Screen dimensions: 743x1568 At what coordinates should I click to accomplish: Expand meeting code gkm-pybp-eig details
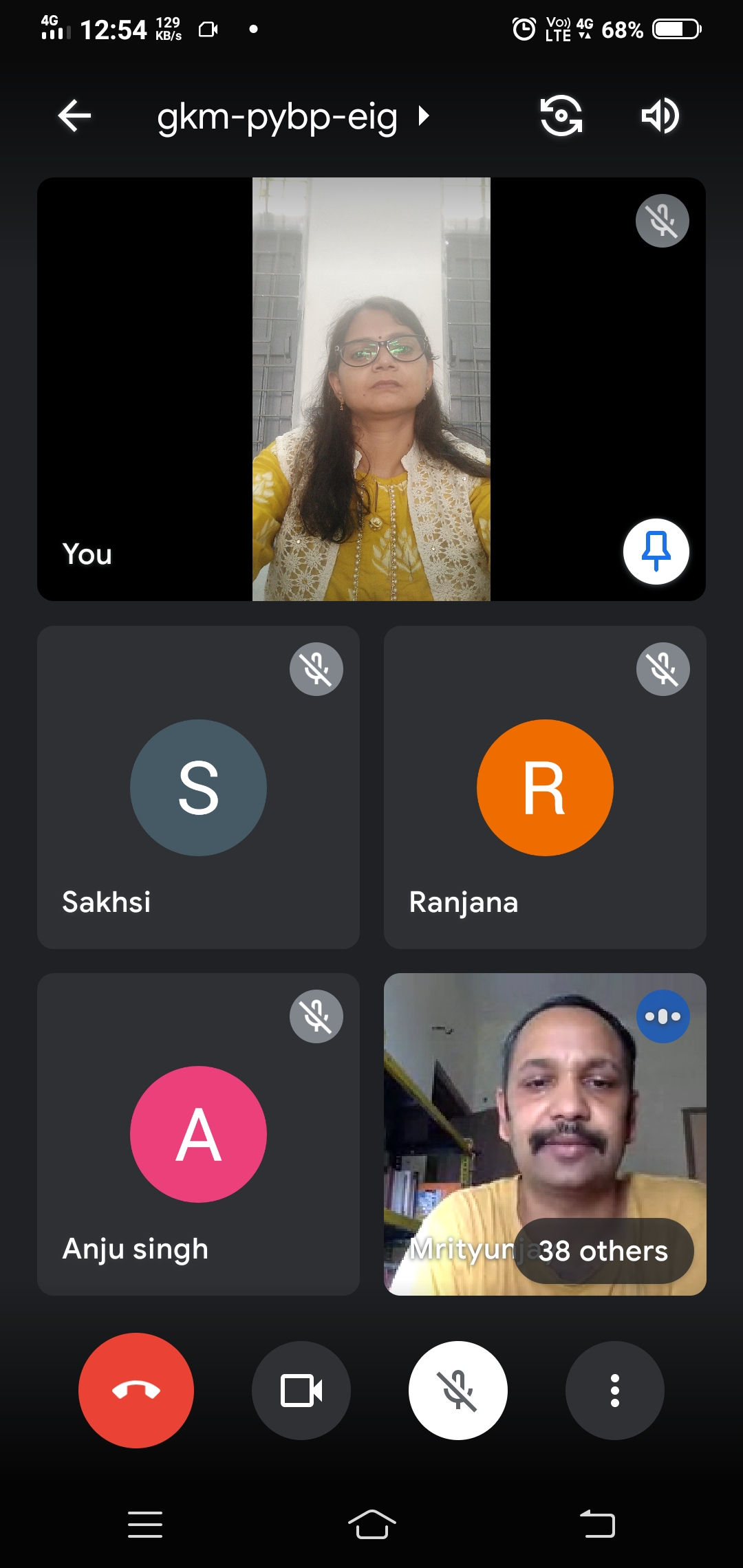point(292,116)
